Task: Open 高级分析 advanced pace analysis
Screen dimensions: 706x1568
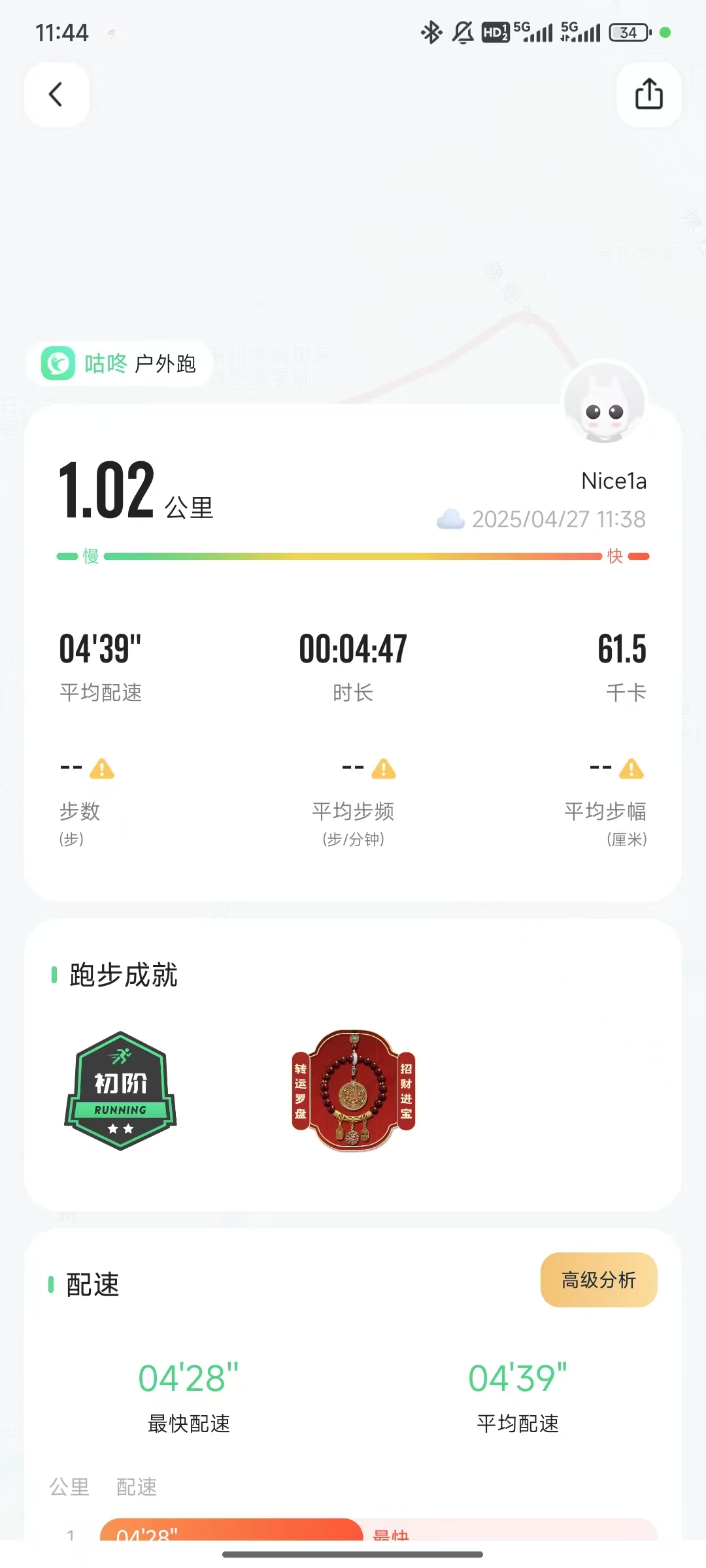Action: coord(598,1279)
